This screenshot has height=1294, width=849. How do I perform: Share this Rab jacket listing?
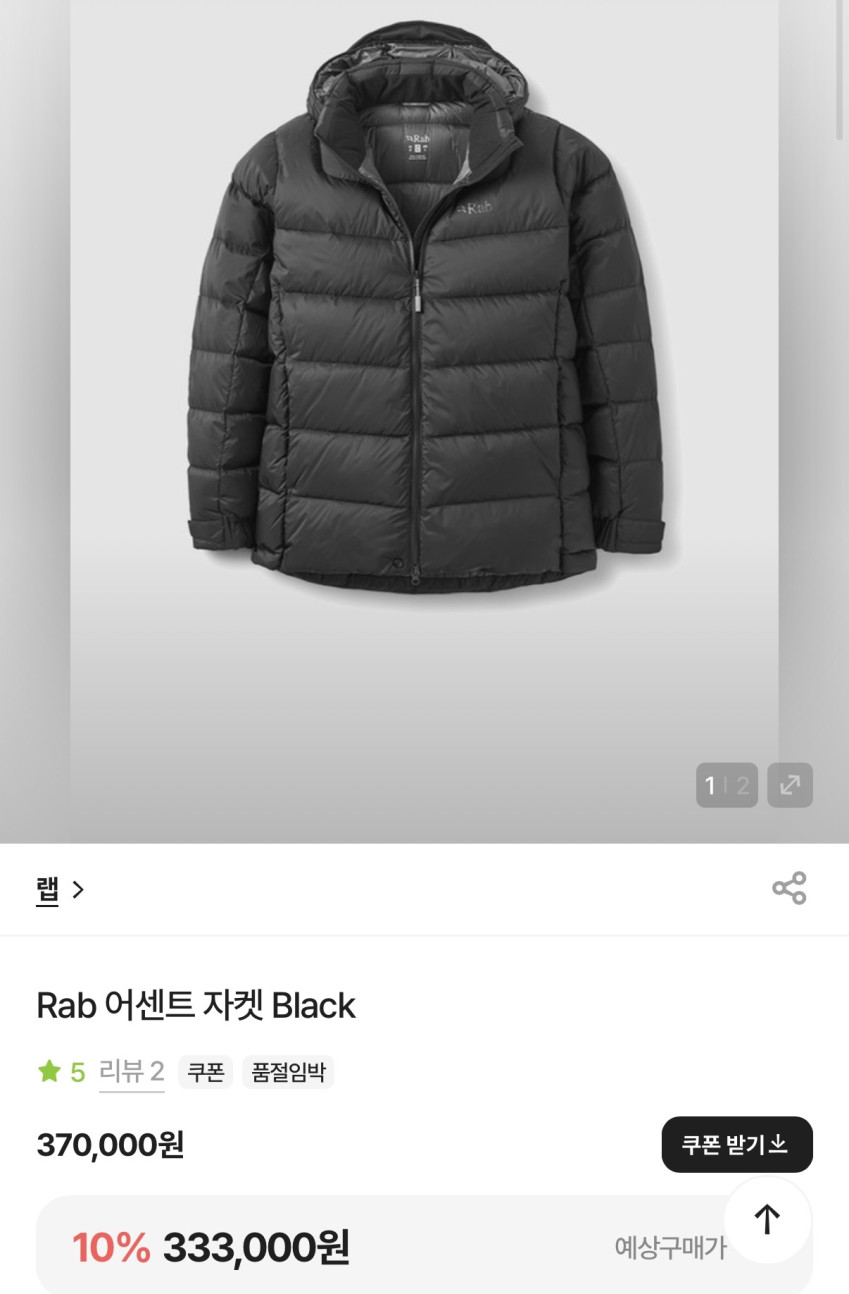[789, 888]
